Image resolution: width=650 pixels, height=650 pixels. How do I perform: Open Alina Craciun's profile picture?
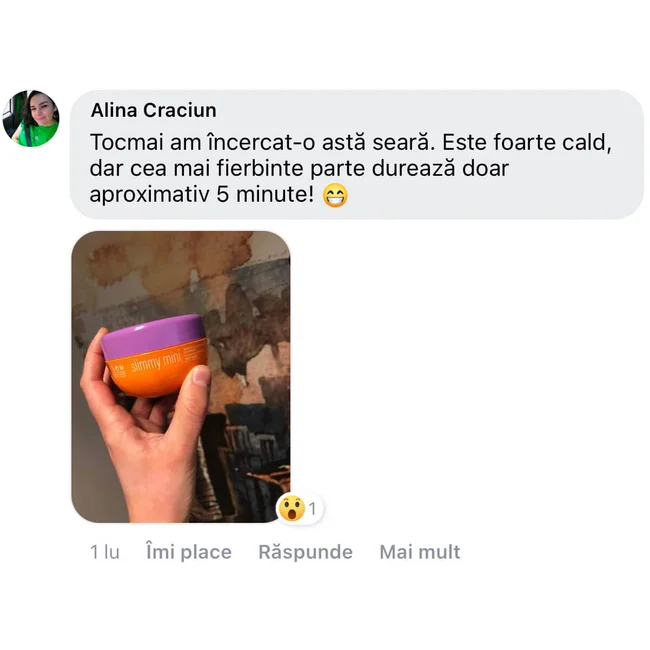pyautogui.click(x=31, y=119)
